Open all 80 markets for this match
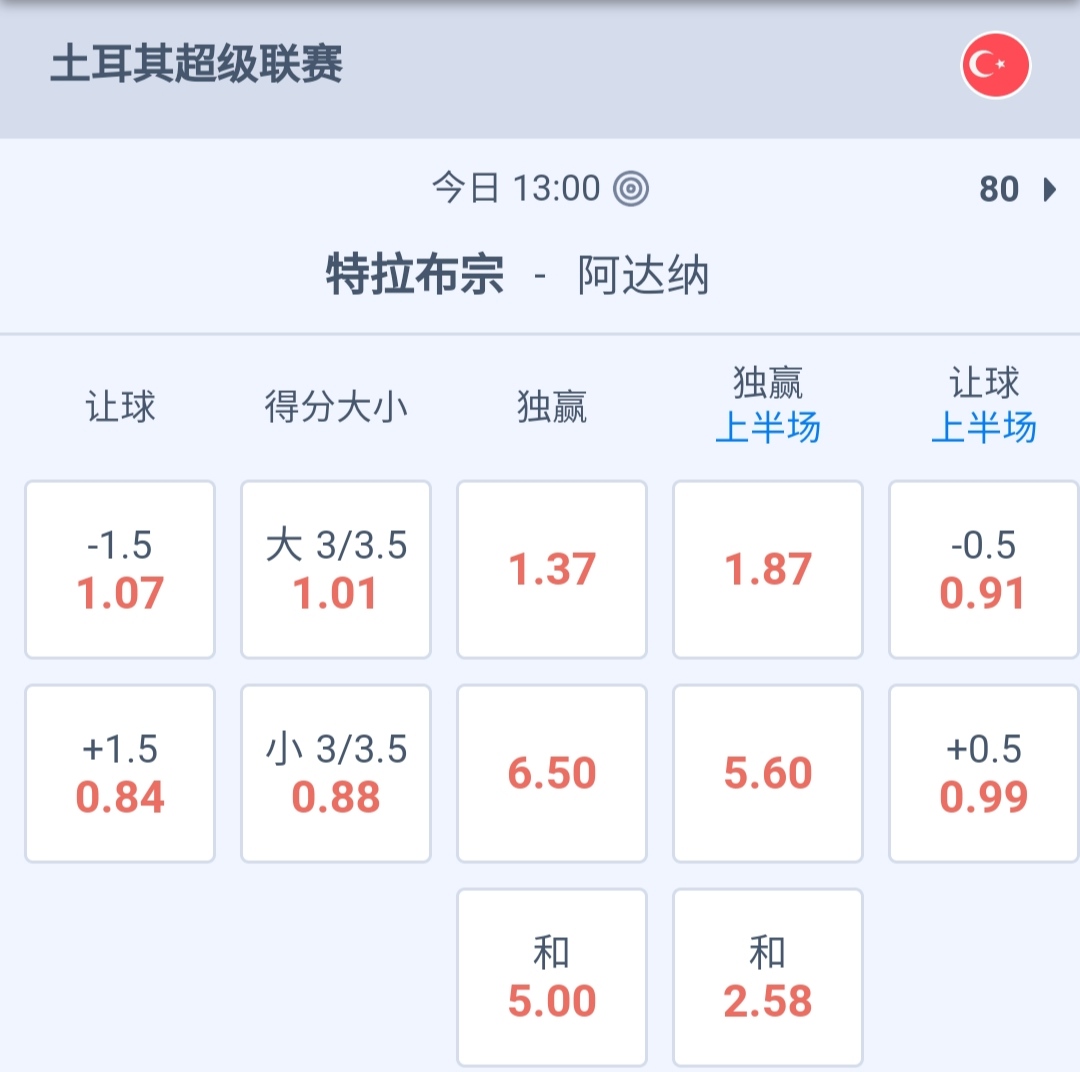1080x1072 pixels. tap(1017, 189)
